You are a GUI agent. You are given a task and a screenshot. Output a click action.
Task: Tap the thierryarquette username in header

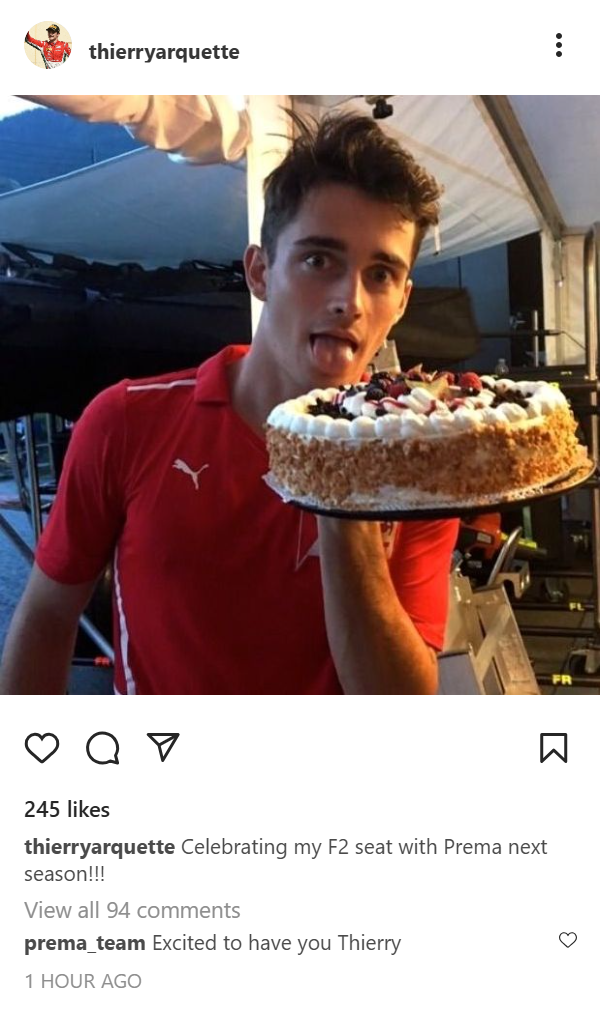click(x=164, y=51)
